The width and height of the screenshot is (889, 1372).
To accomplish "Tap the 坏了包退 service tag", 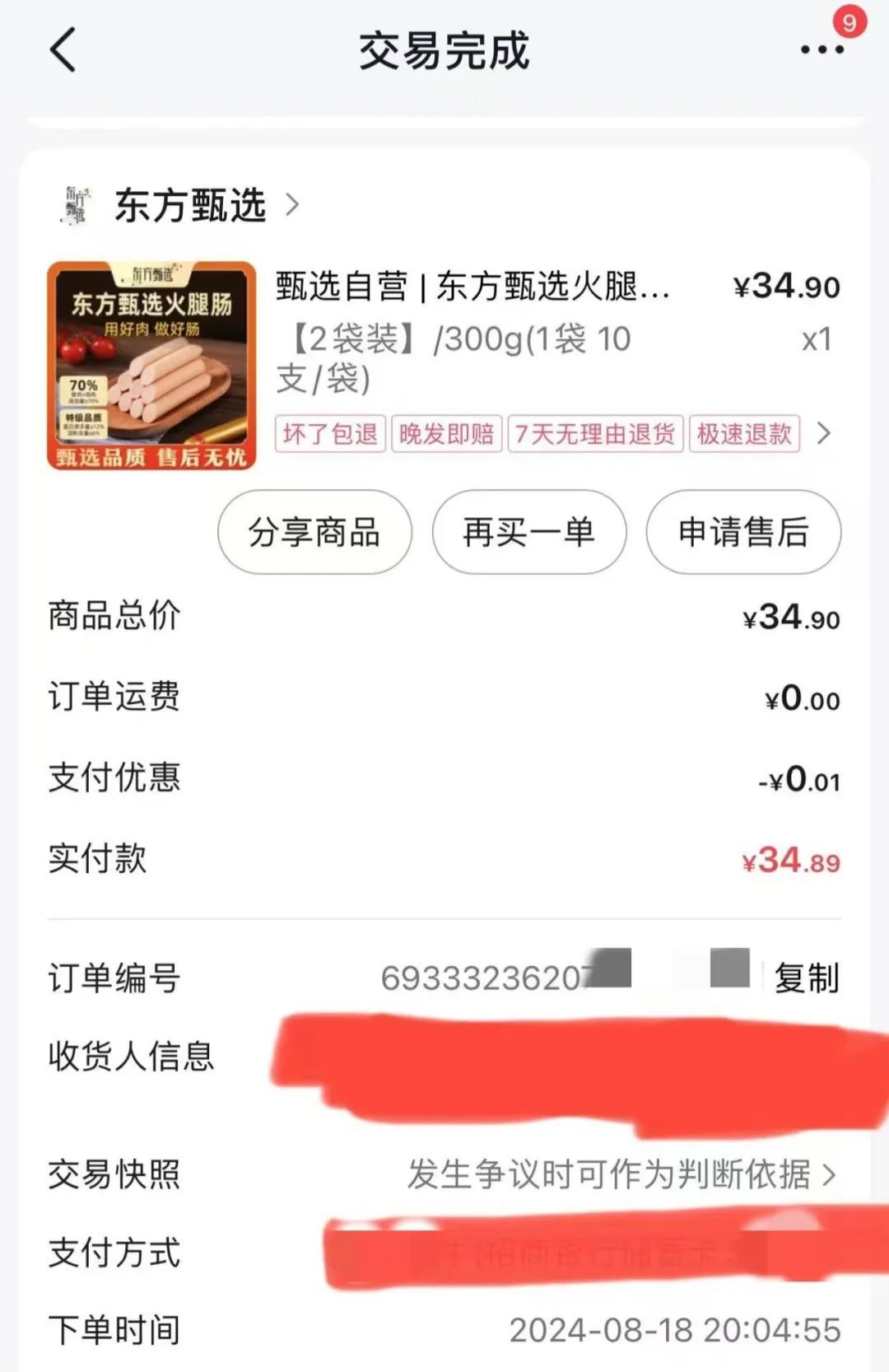I will click(328, 434).
